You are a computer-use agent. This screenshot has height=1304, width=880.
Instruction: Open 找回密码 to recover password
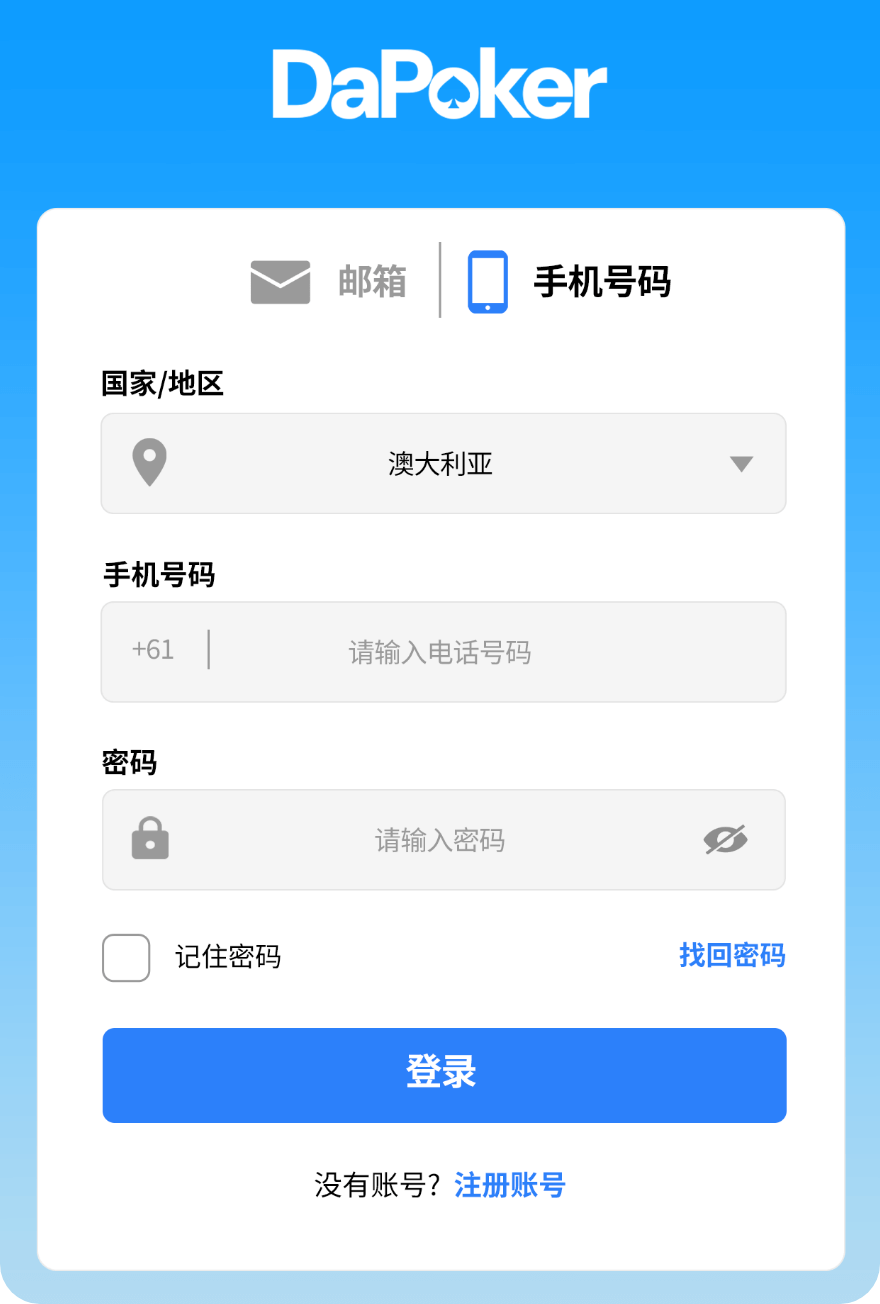tap(732, 957)
